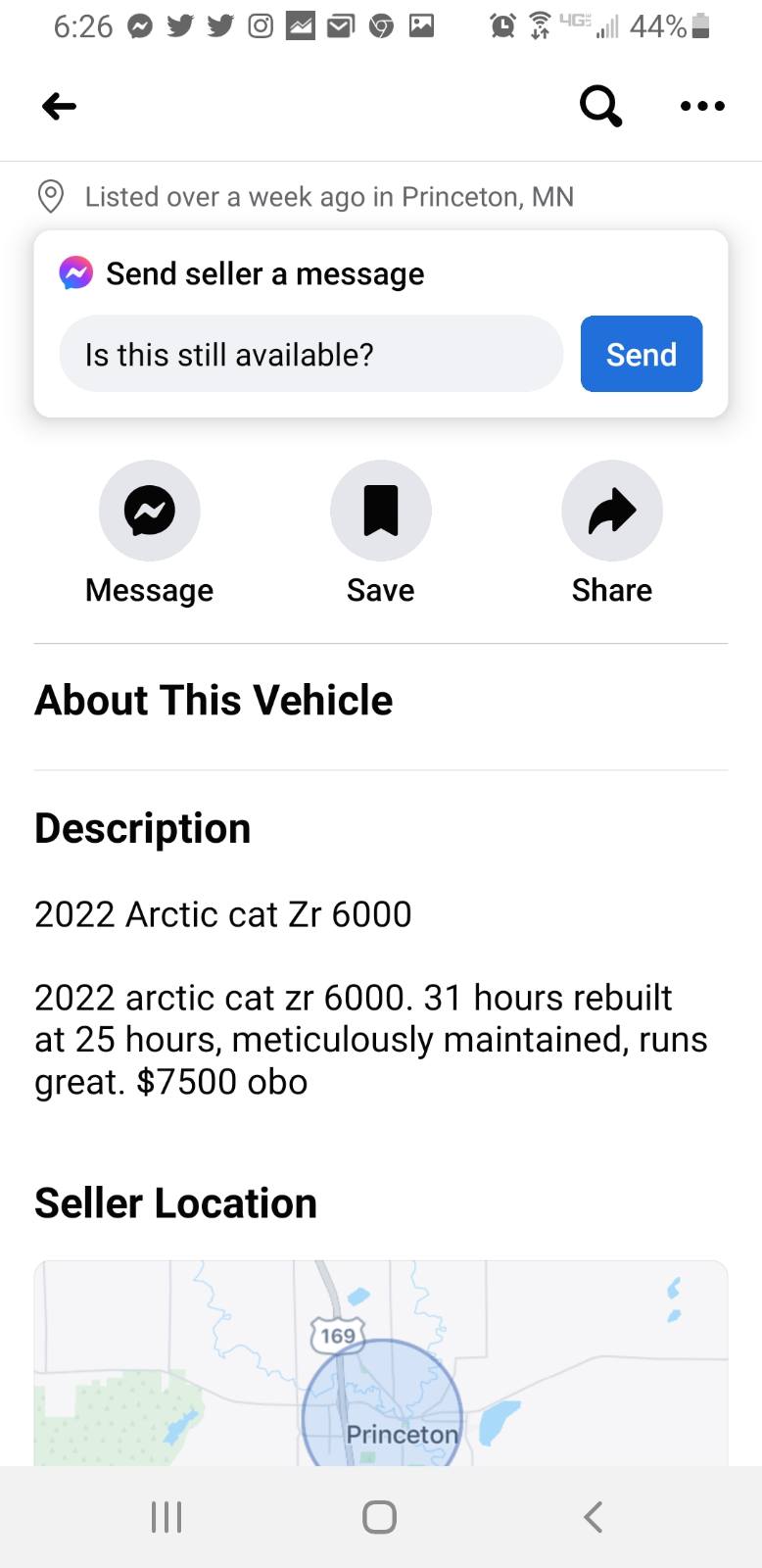762x1568 pixels.
Task: Open recent apps from the navigation bar
Action: (167, 1517)
